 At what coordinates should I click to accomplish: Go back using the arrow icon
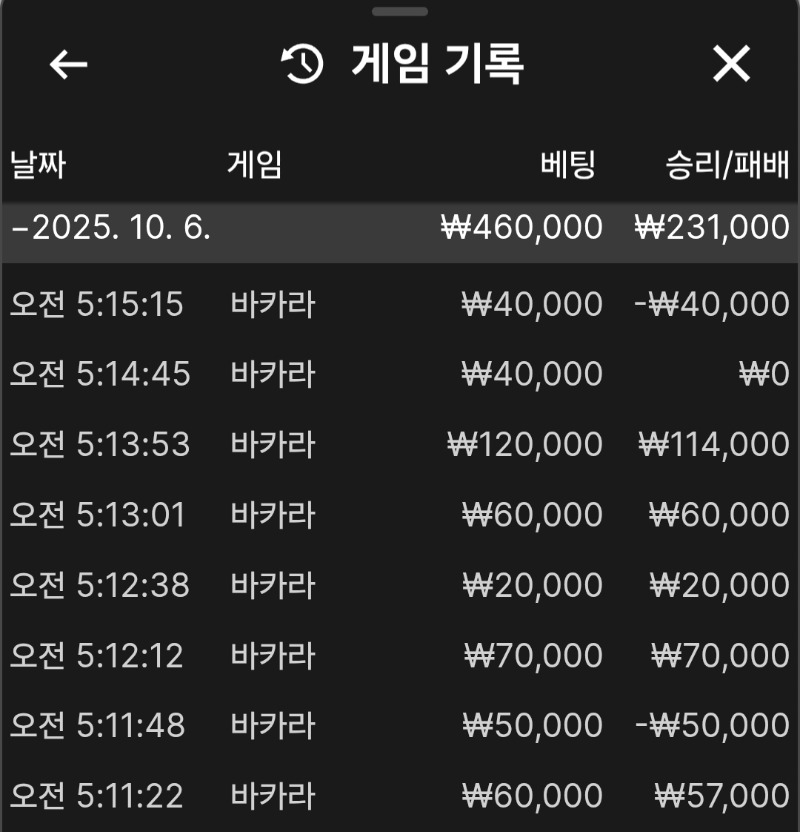[x=69, y=65]
